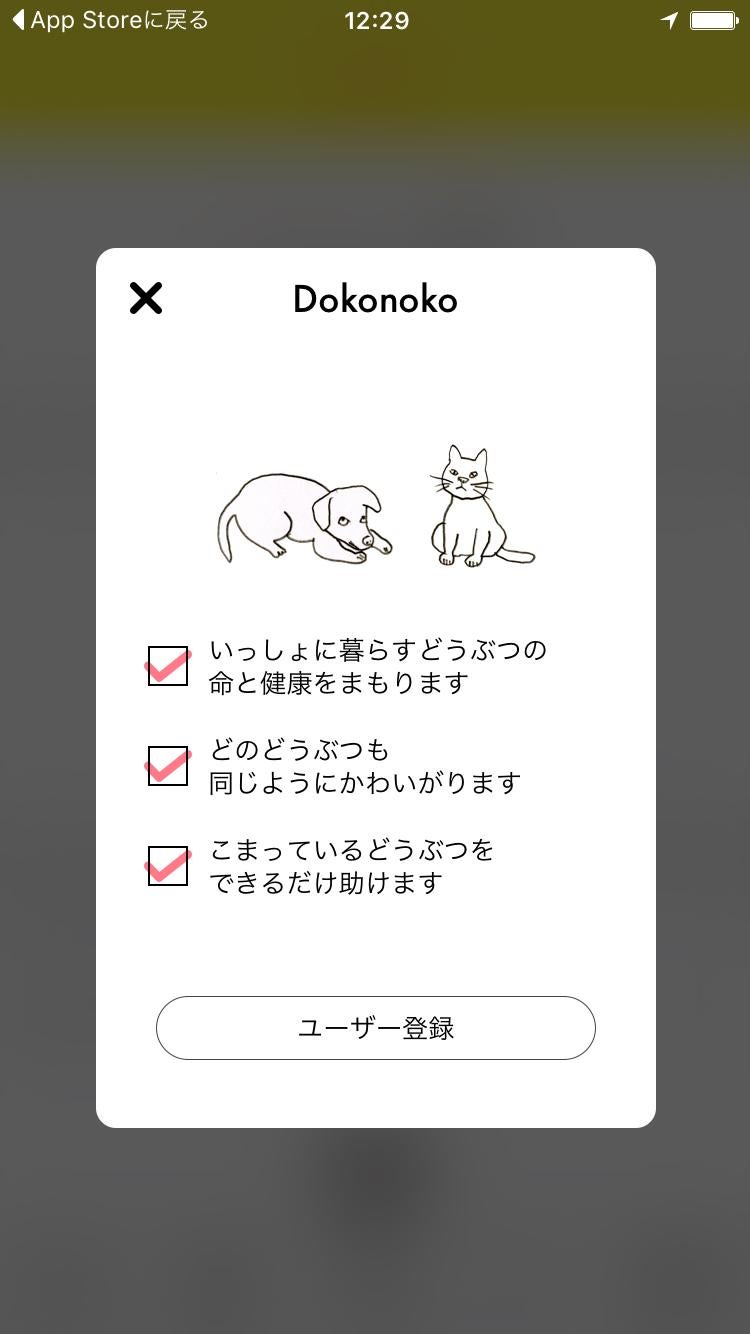
Task: Toggle the last pledge about helping animals
Action: click(168, 865)
